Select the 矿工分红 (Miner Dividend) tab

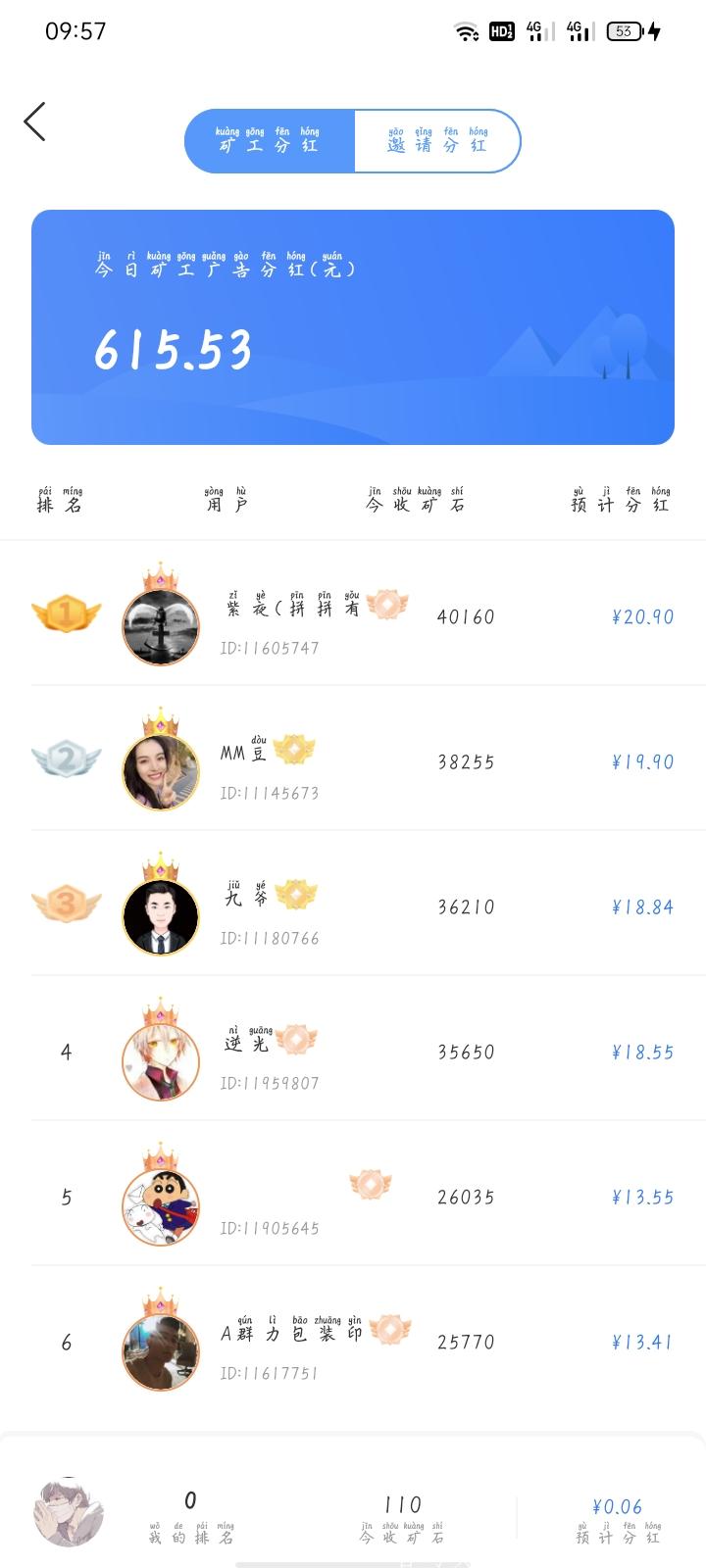pos(269,141)
